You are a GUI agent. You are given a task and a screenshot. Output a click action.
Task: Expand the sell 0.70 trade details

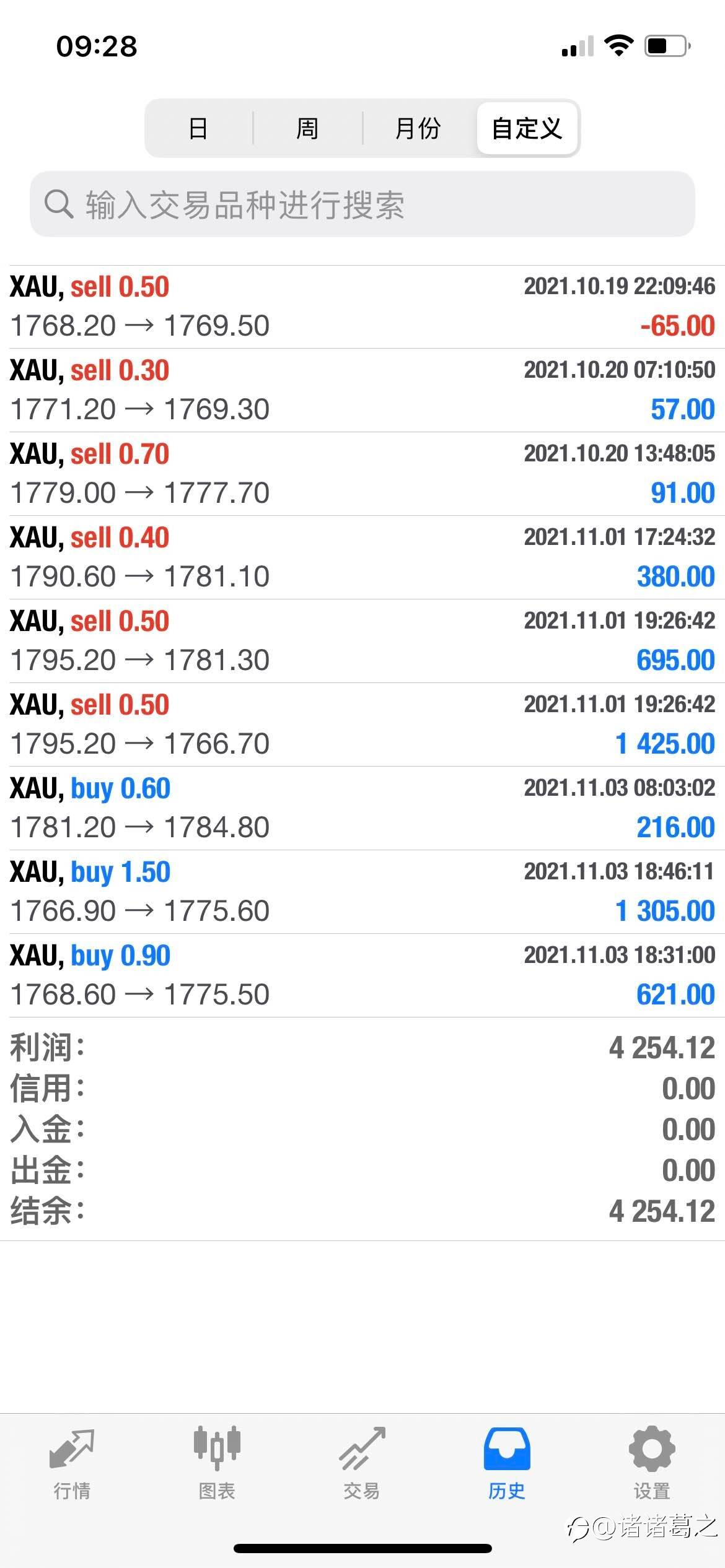(362, 474)
